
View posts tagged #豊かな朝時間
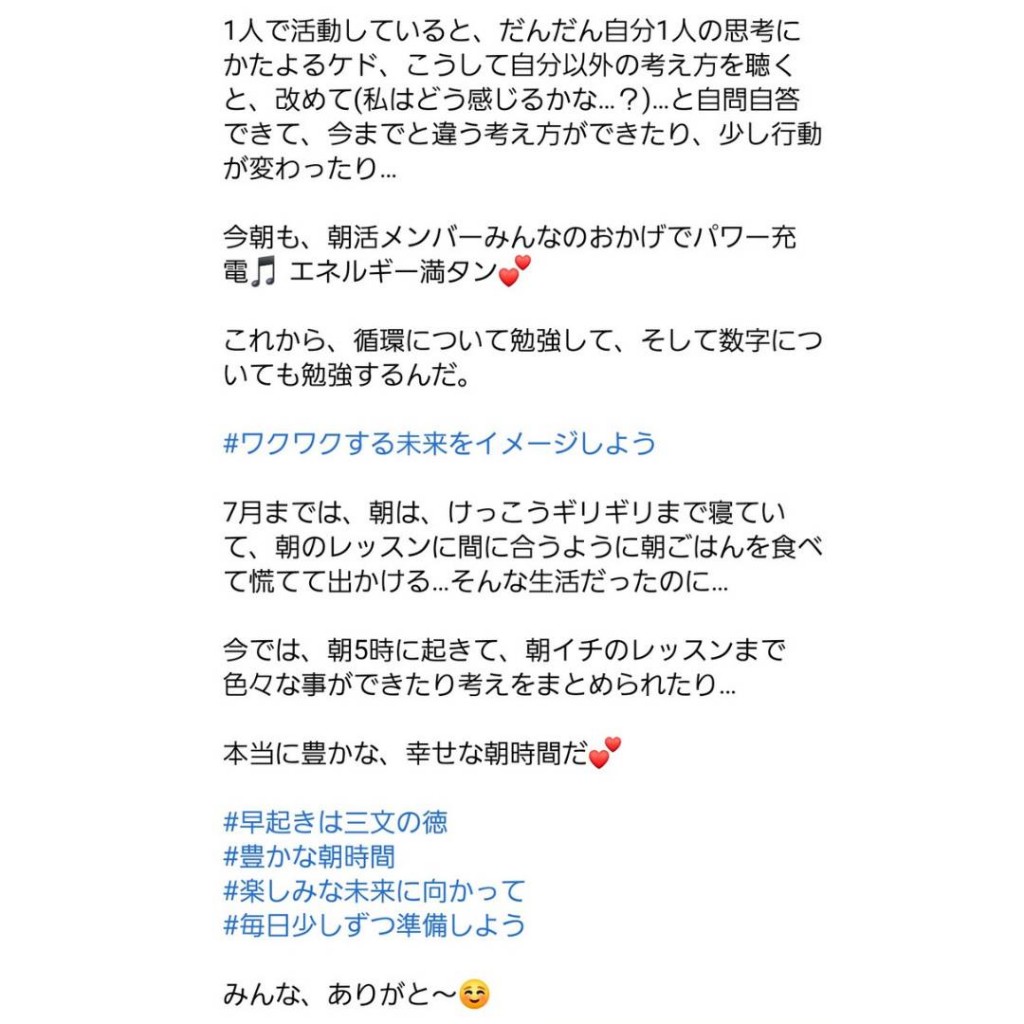tap(309, 856)
